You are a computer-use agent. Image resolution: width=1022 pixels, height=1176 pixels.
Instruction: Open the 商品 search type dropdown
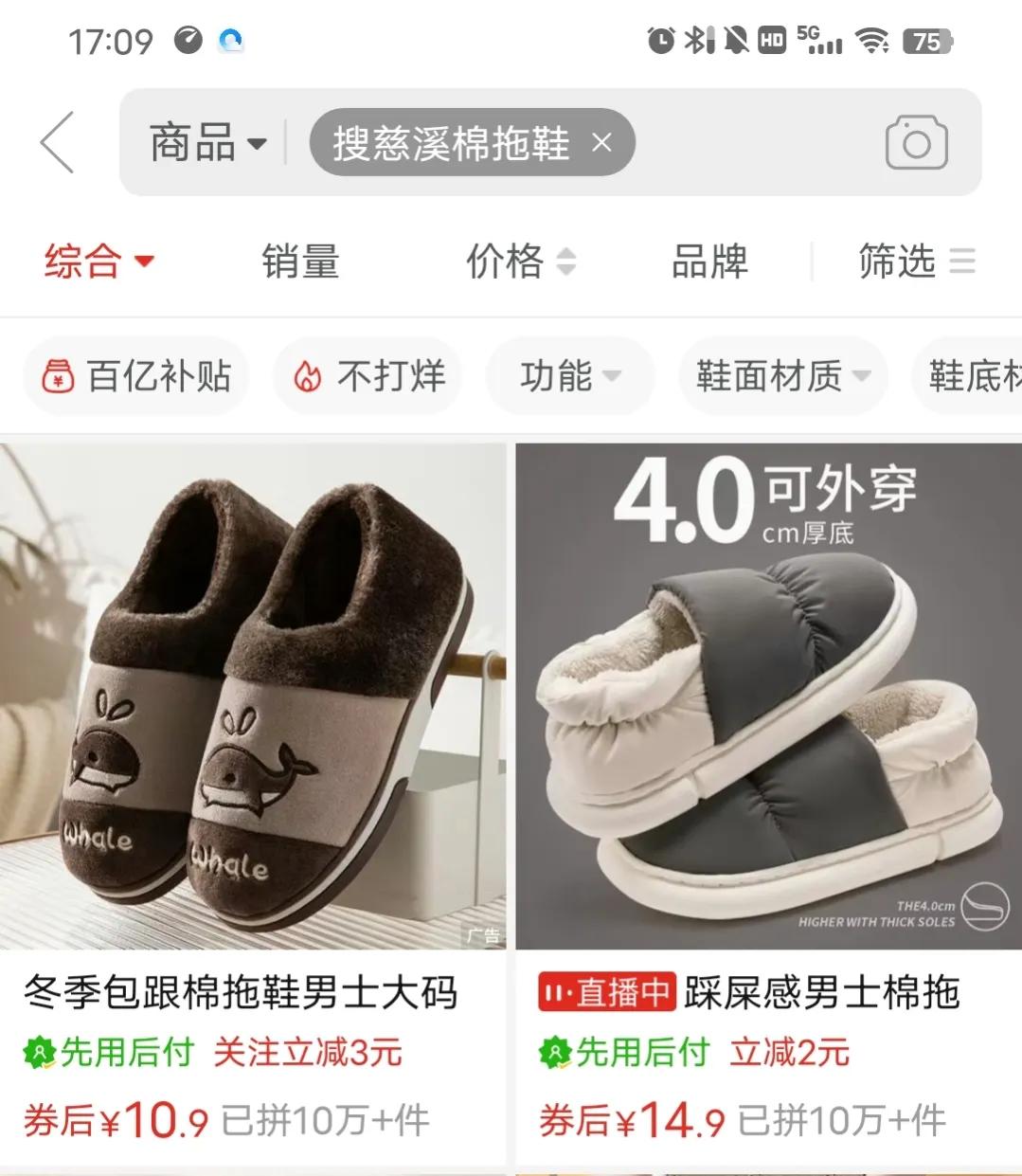click(206, 144)
